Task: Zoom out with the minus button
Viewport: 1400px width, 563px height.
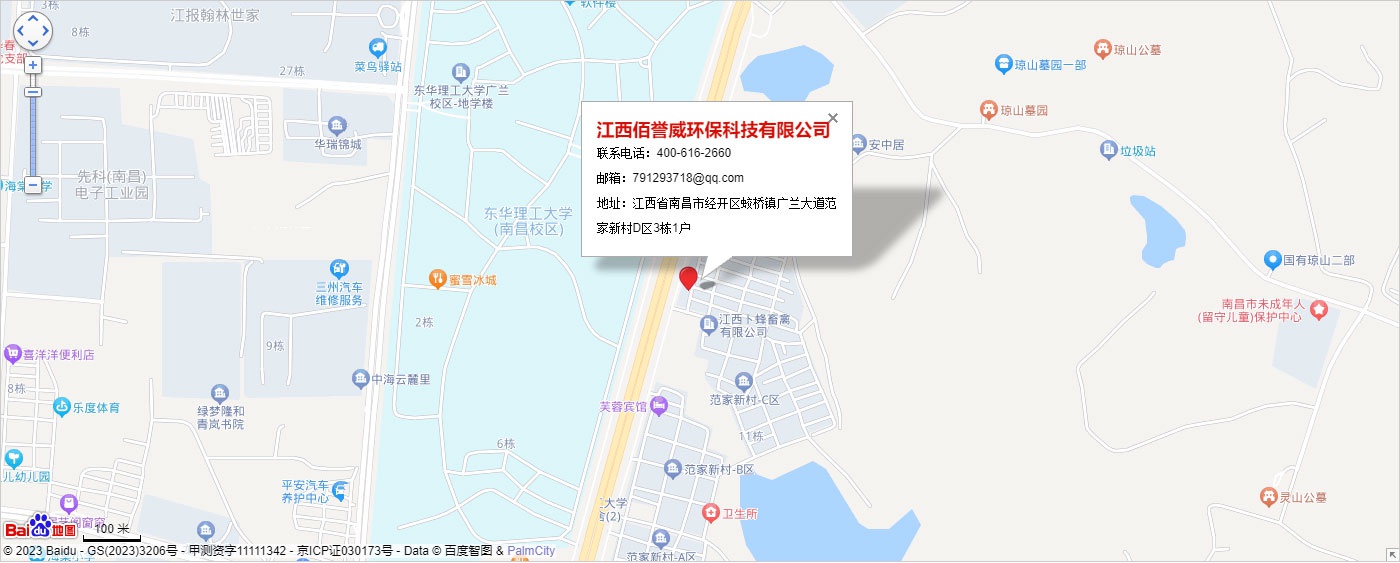Action: 33,185
